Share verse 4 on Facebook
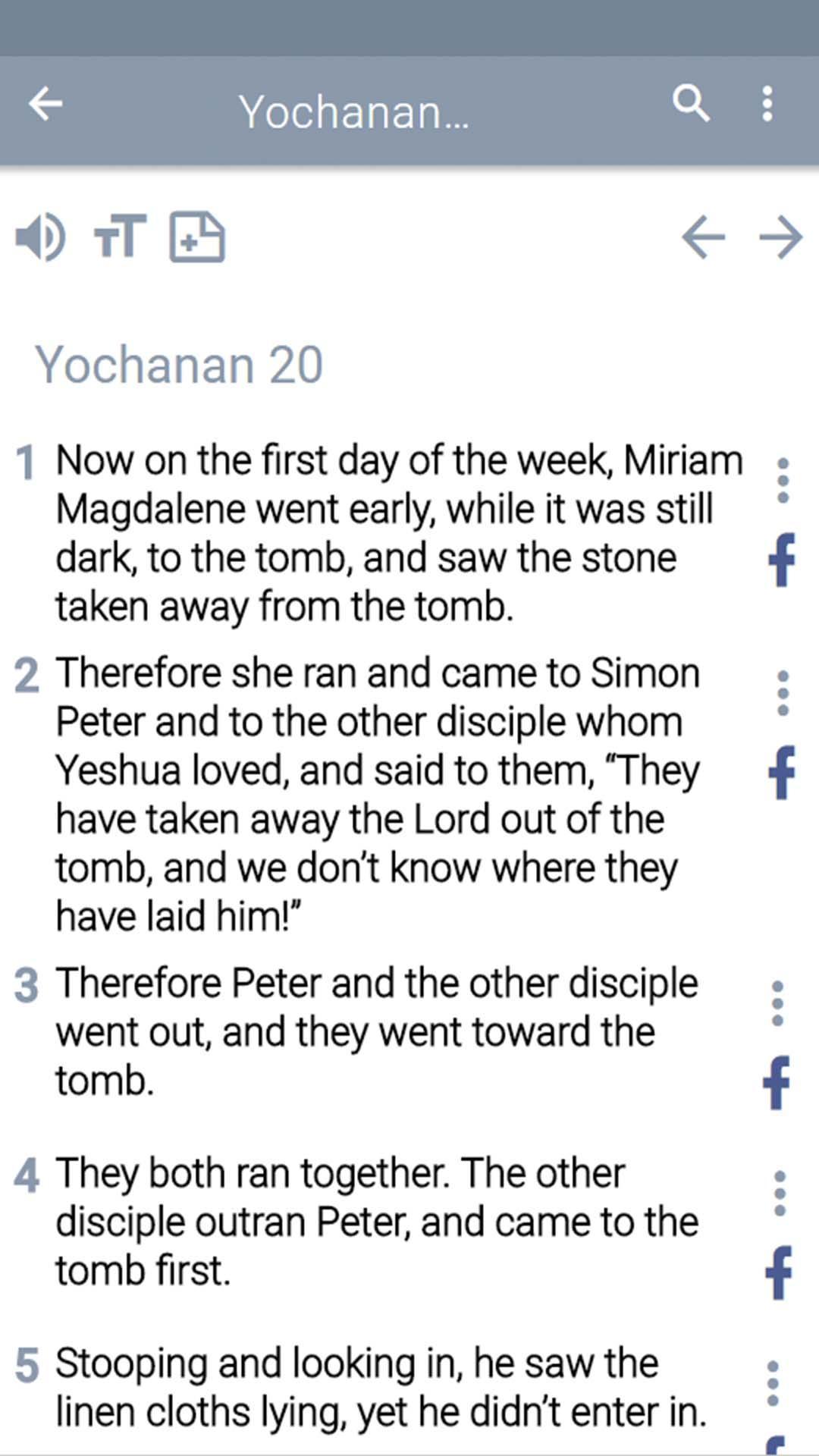 coord(780,1272)
